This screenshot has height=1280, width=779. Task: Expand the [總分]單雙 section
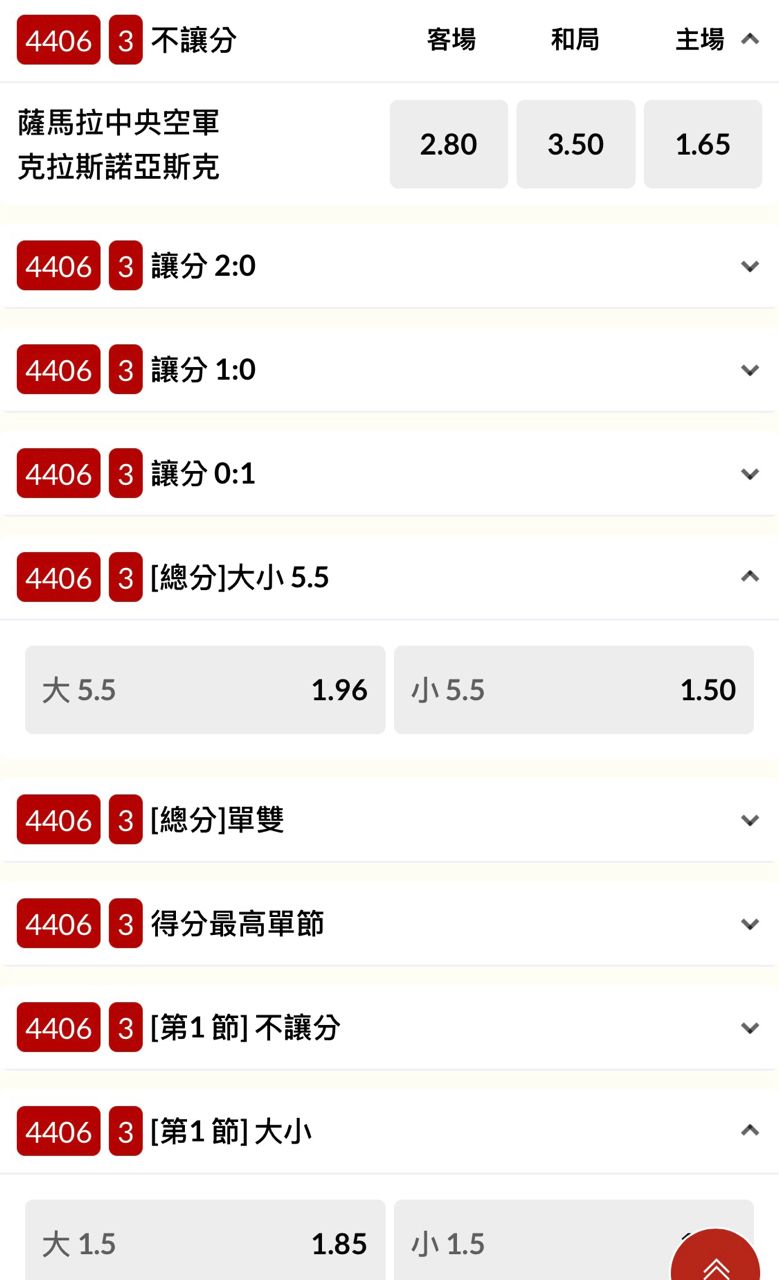(749, 820)
